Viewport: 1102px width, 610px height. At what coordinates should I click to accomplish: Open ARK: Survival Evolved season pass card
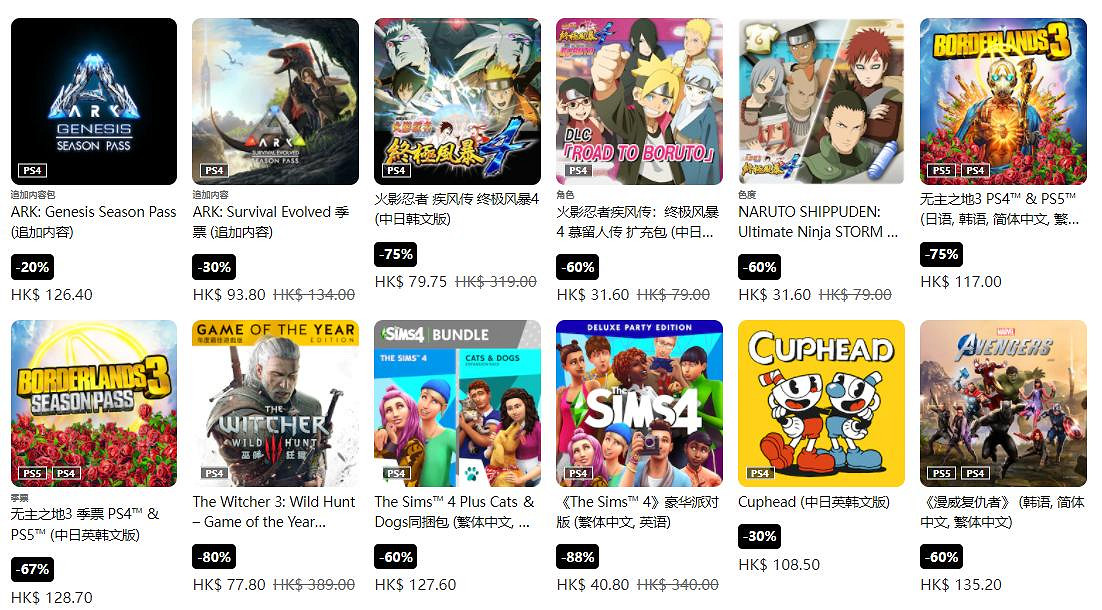pyautogui.click(x=275, y=101)
